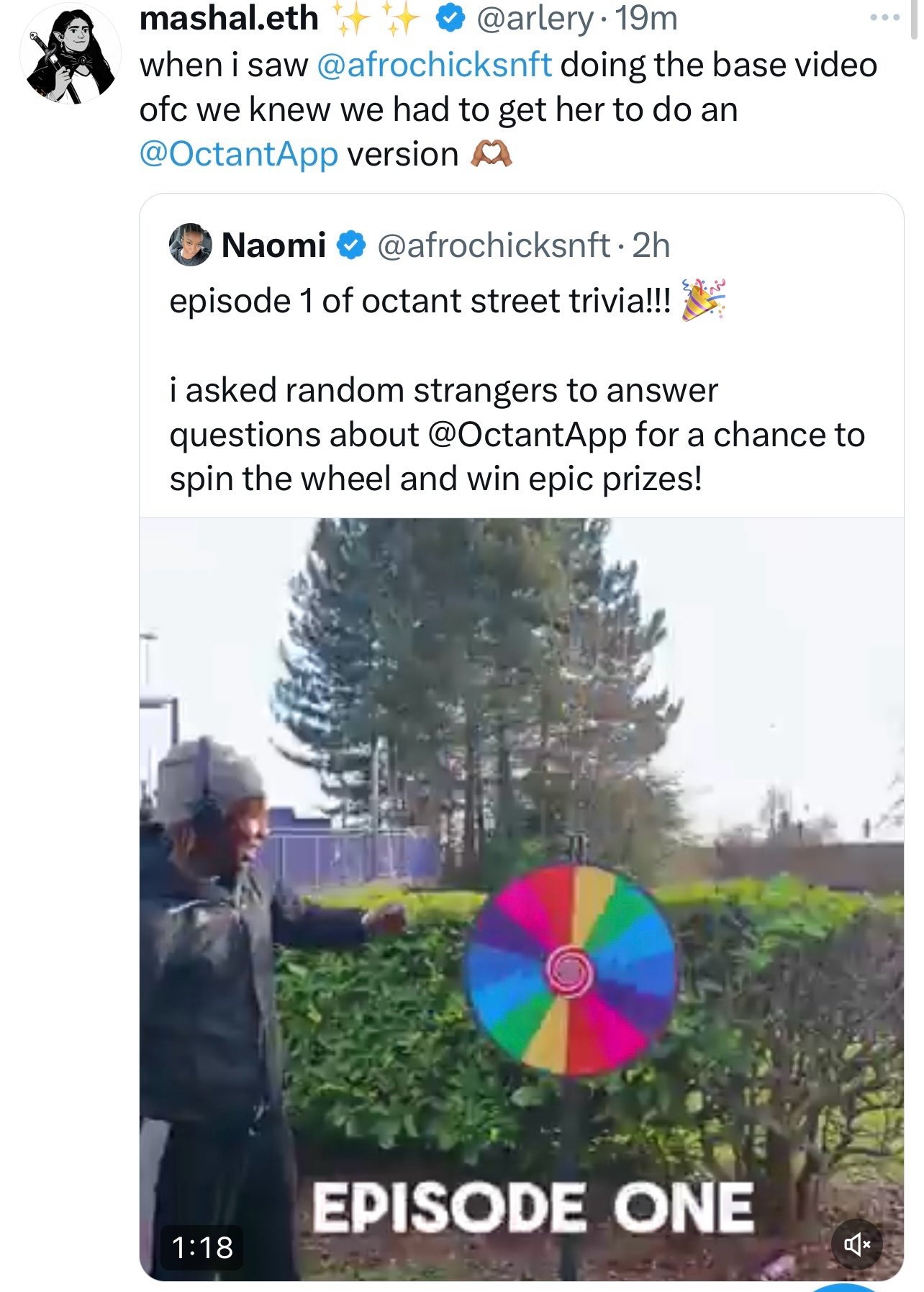Open mashal.eth's display name

(x=229, y=18)
